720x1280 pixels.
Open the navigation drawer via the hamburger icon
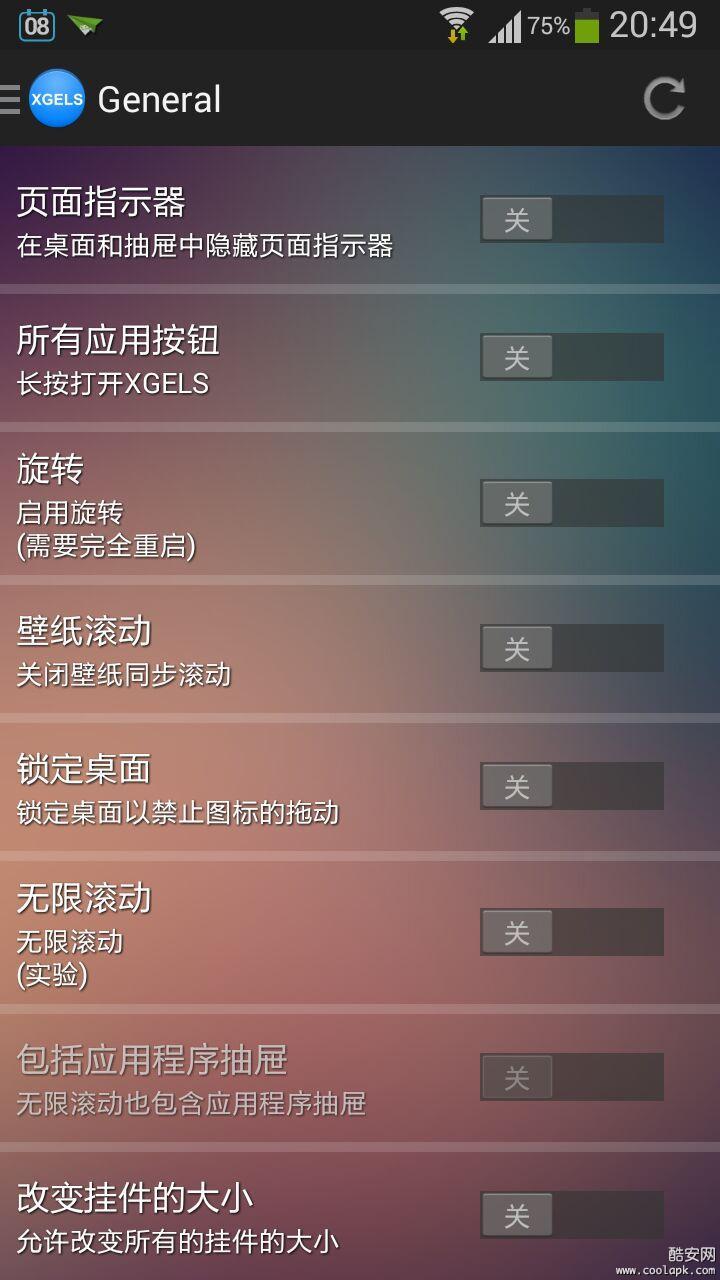[x=11, y=98]
